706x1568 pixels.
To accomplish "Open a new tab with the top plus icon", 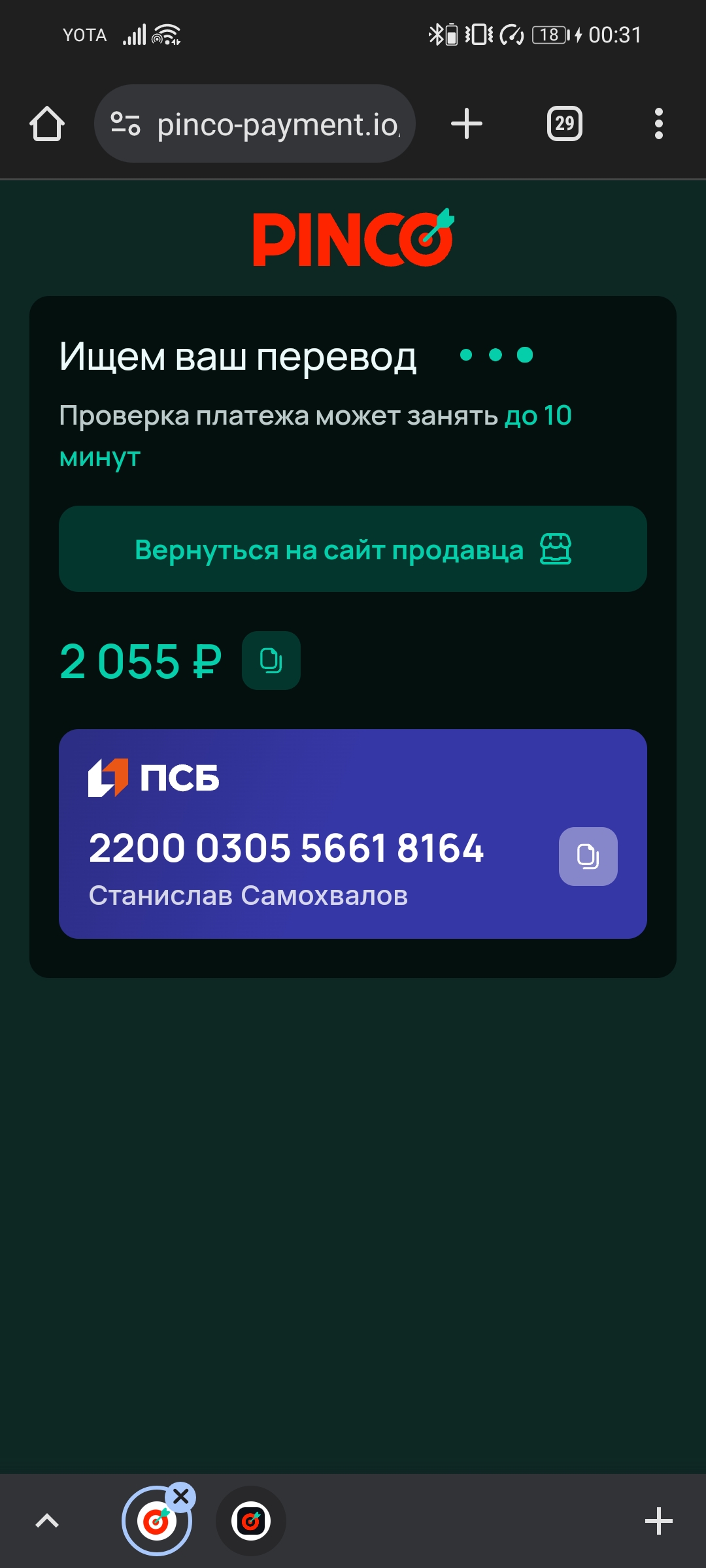I will coord(467,123).
